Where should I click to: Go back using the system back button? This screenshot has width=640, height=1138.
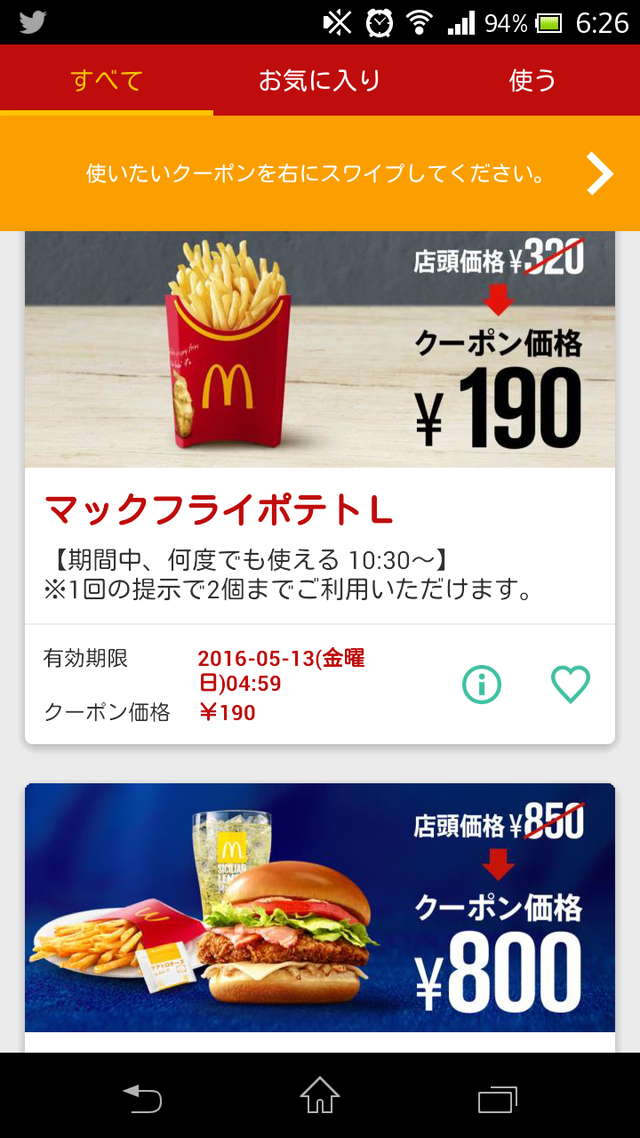point(142,1098)
